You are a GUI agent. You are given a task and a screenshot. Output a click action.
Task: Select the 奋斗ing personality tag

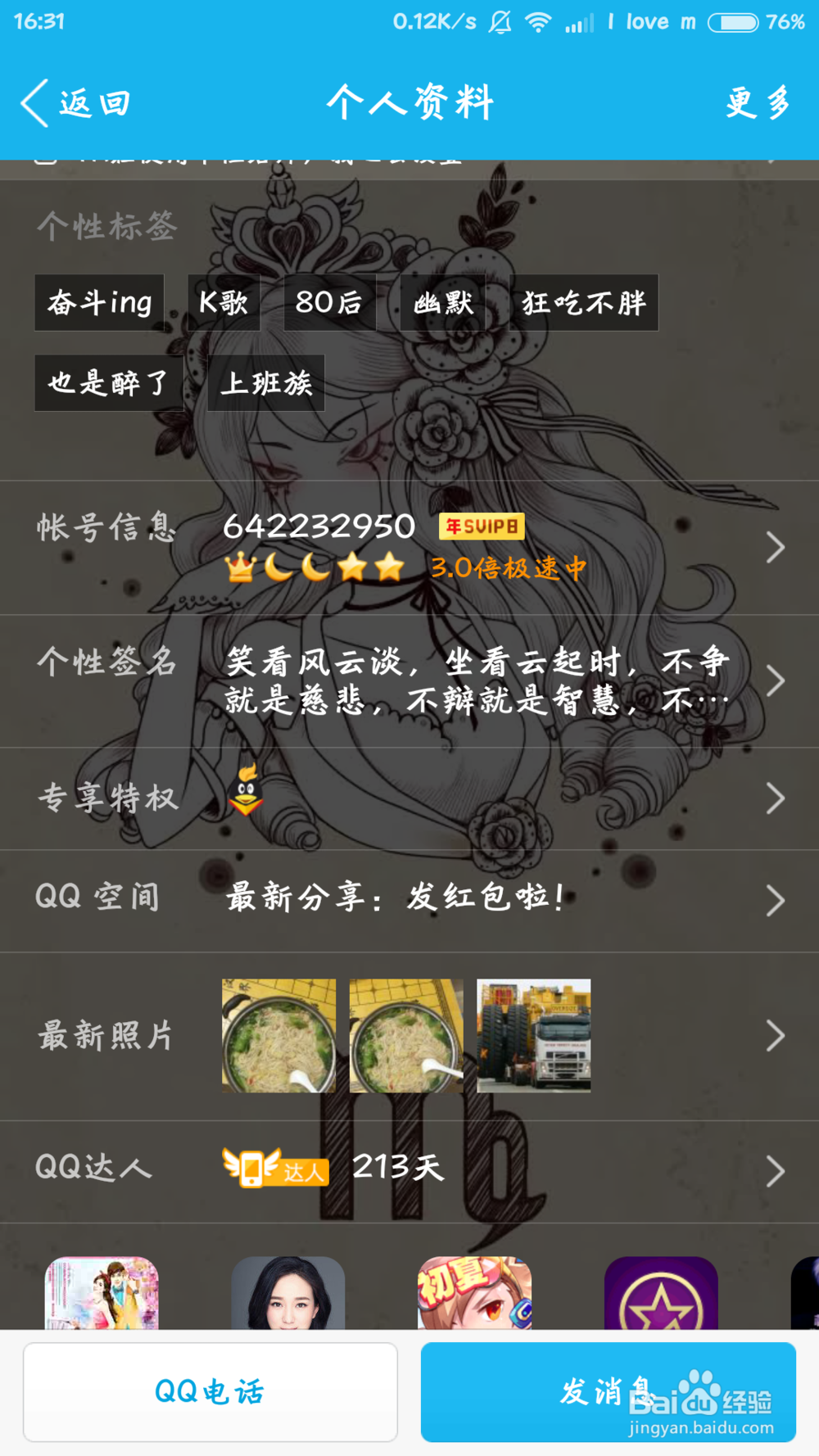(x=99, y=302)
